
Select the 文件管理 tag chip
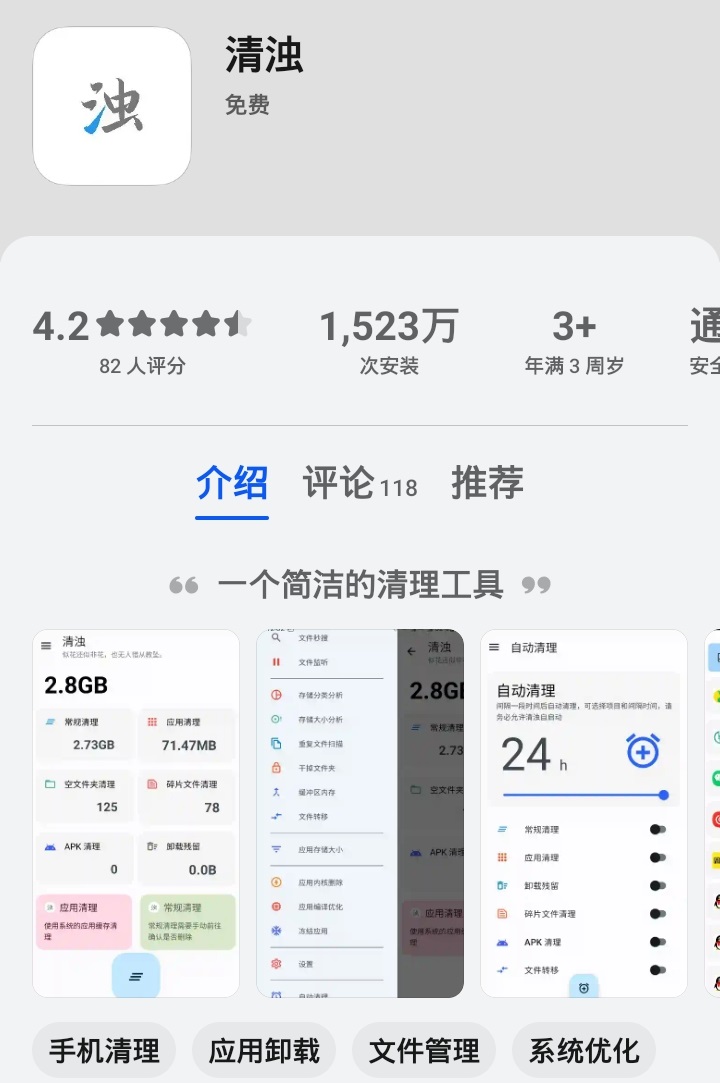pyautogui.click(x=424, y=1051)
